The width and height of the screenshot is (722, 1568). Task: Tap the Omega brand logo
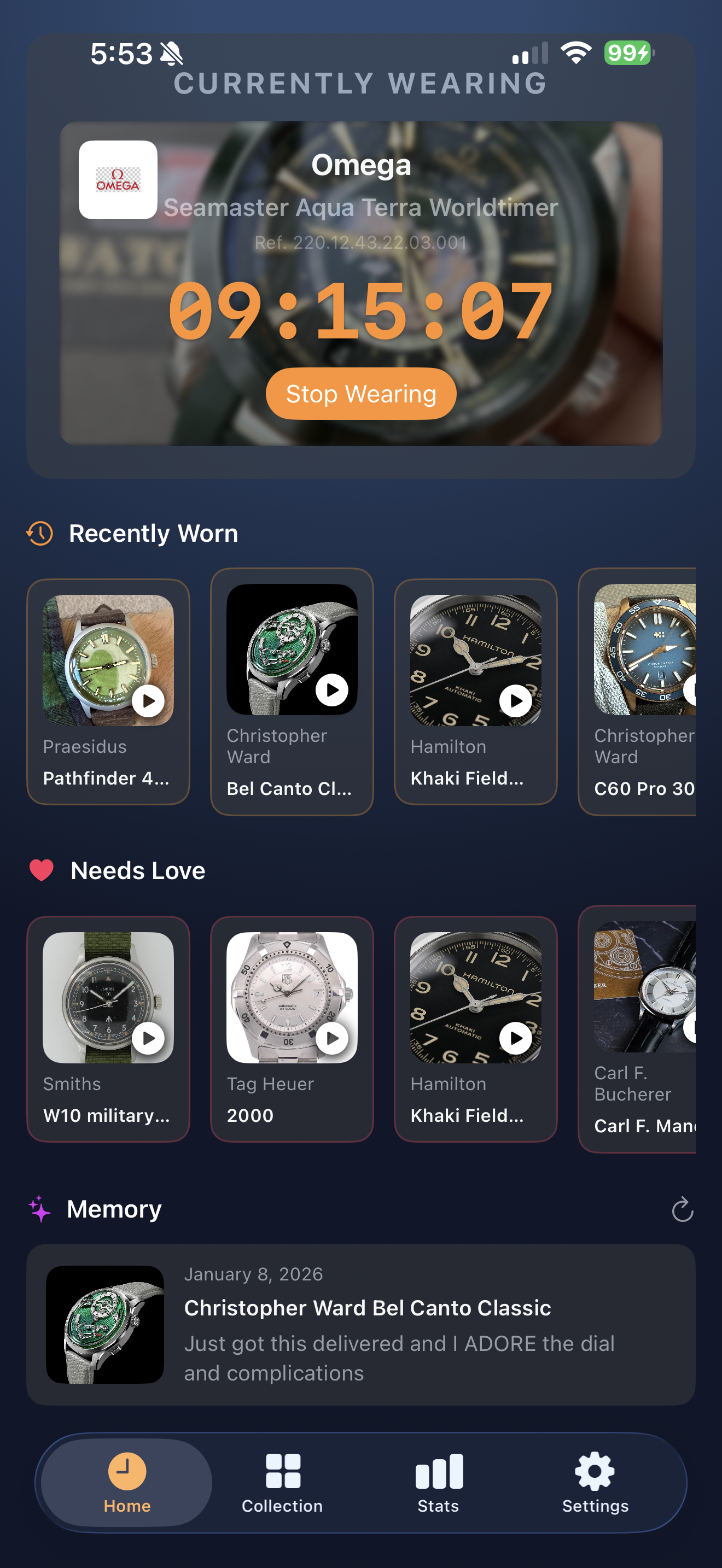[119, 179]
